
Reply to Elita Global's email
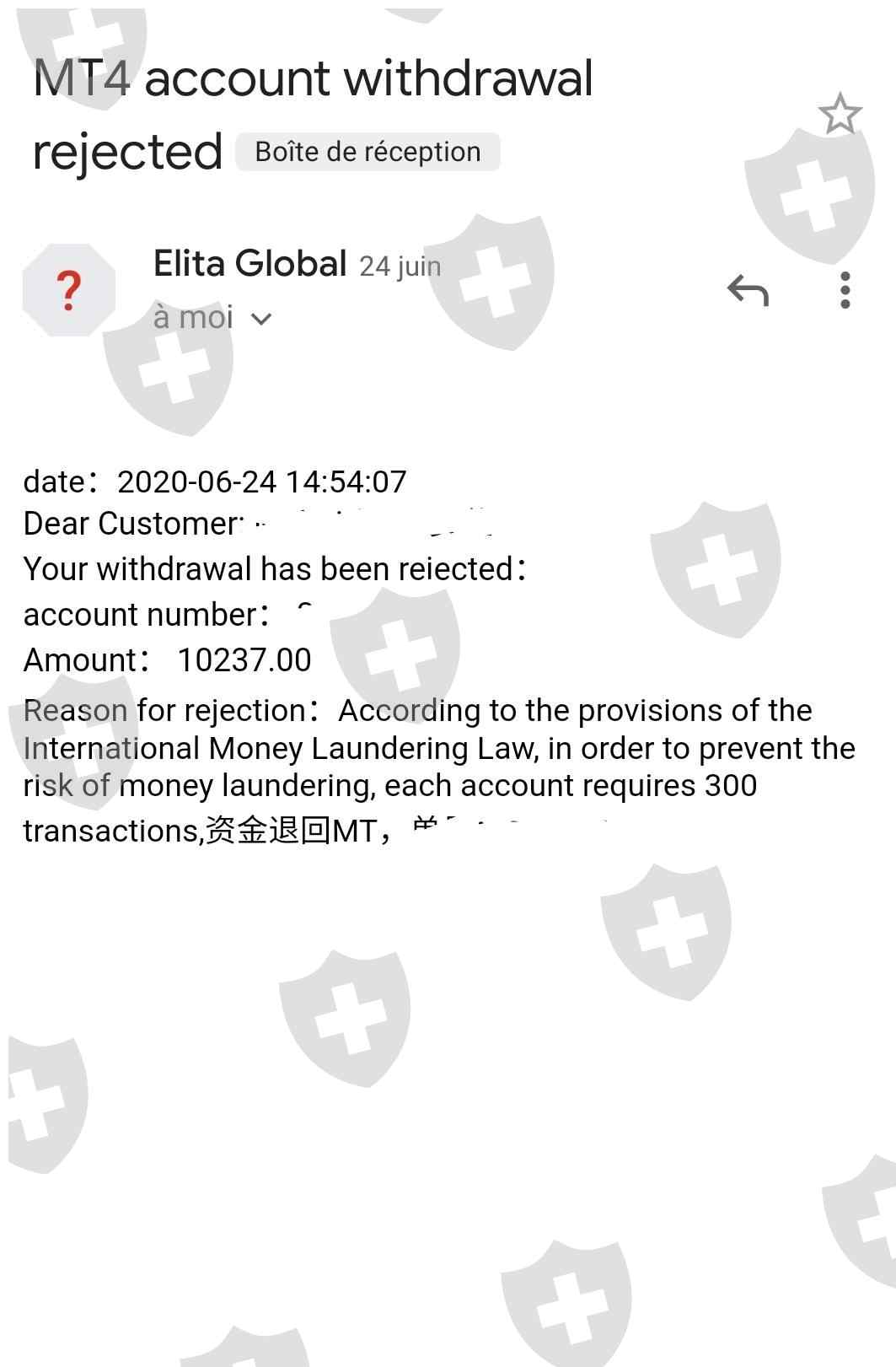tap(748, 290)
